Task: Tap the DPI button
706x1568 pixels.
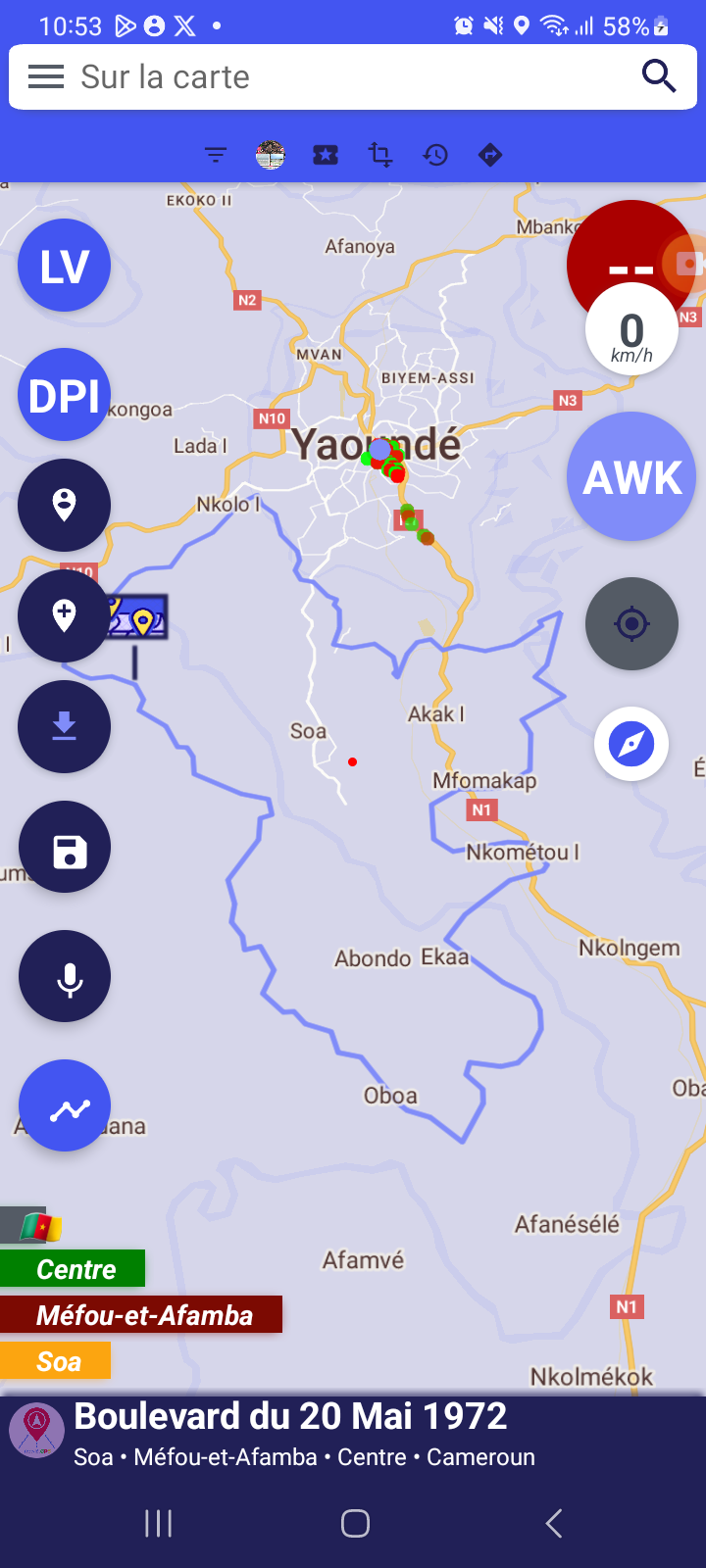Action: click(x=65, y=395)
